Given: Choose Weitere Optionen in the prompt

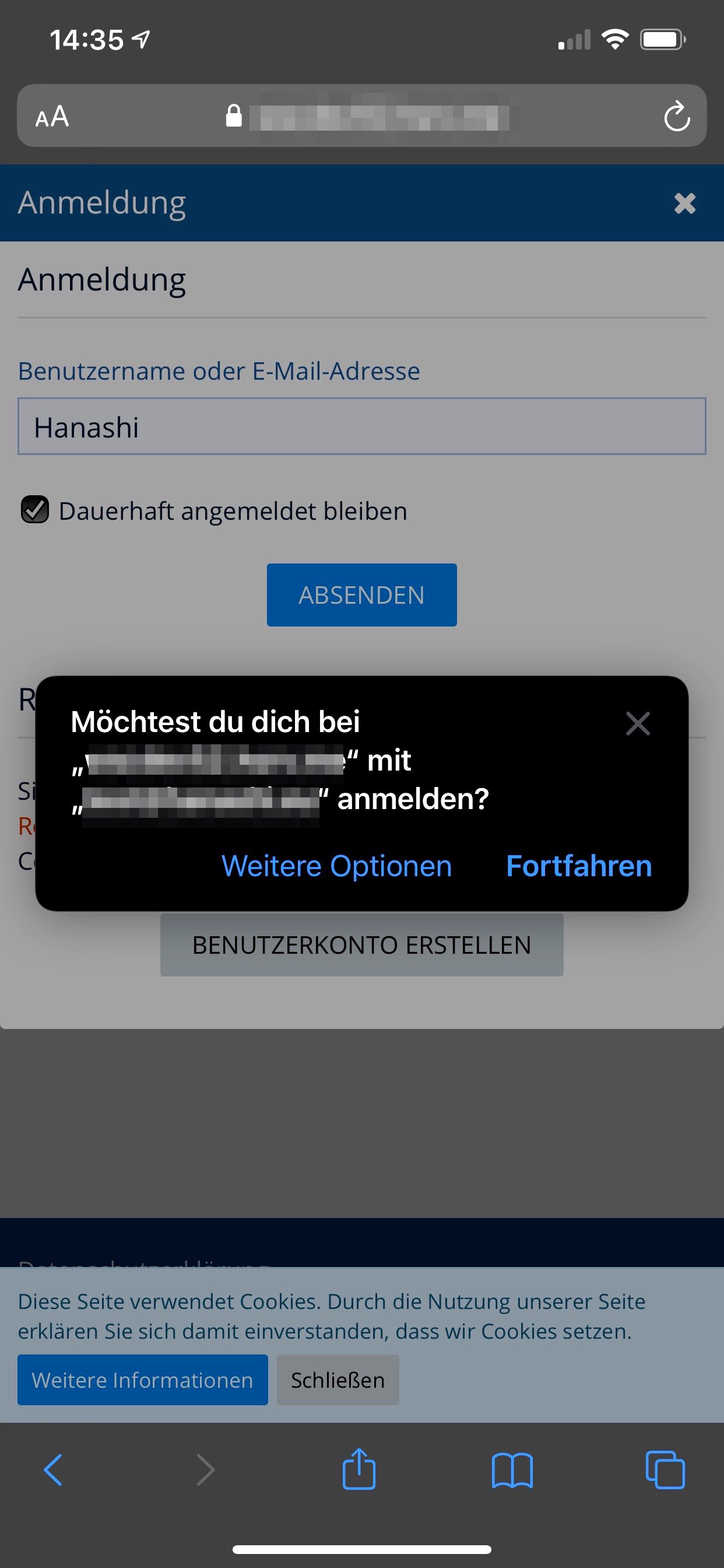Looking at the screenshot, I should 336,866.
